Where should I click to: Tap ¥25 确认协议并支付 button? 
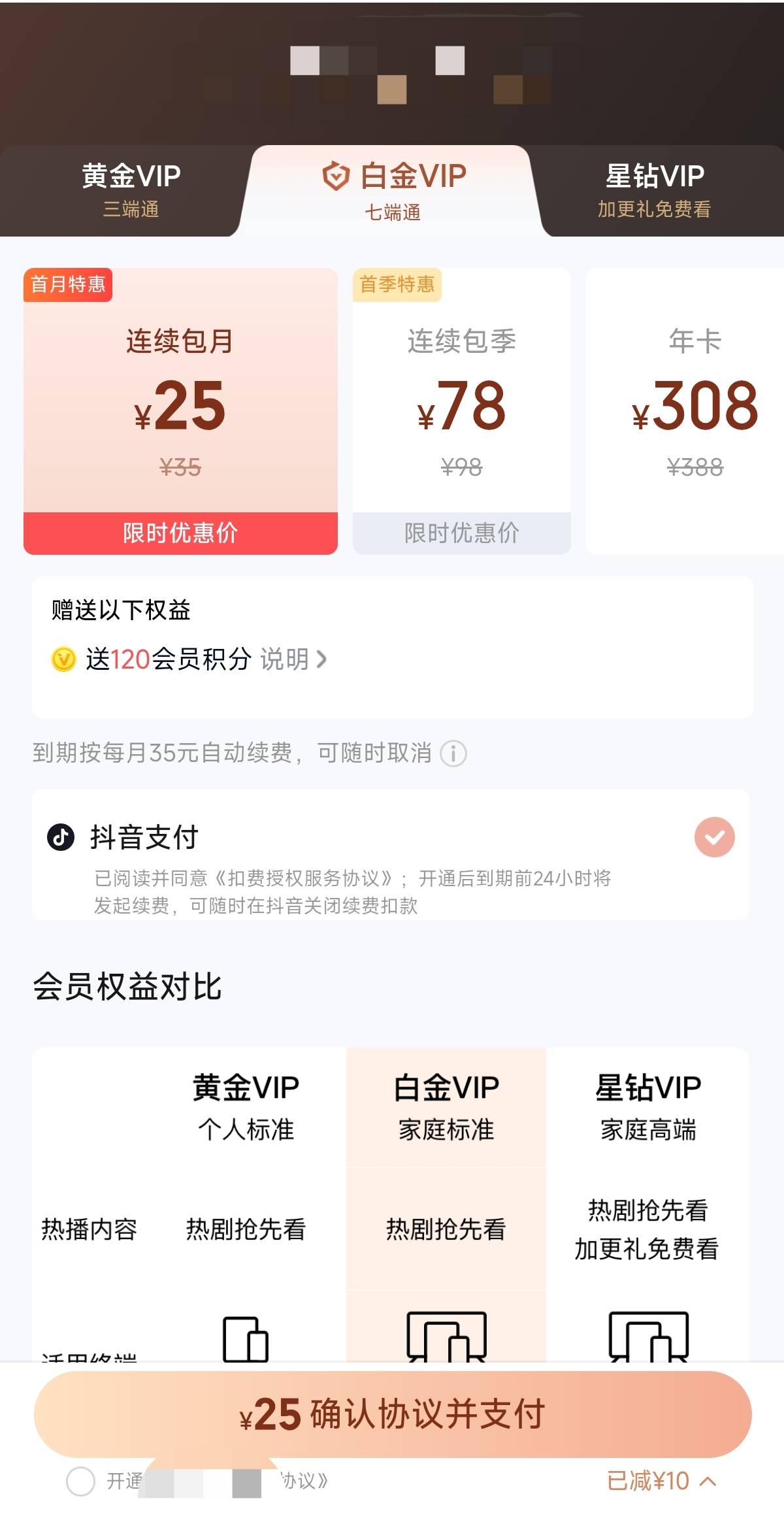tap(392, 1414)
